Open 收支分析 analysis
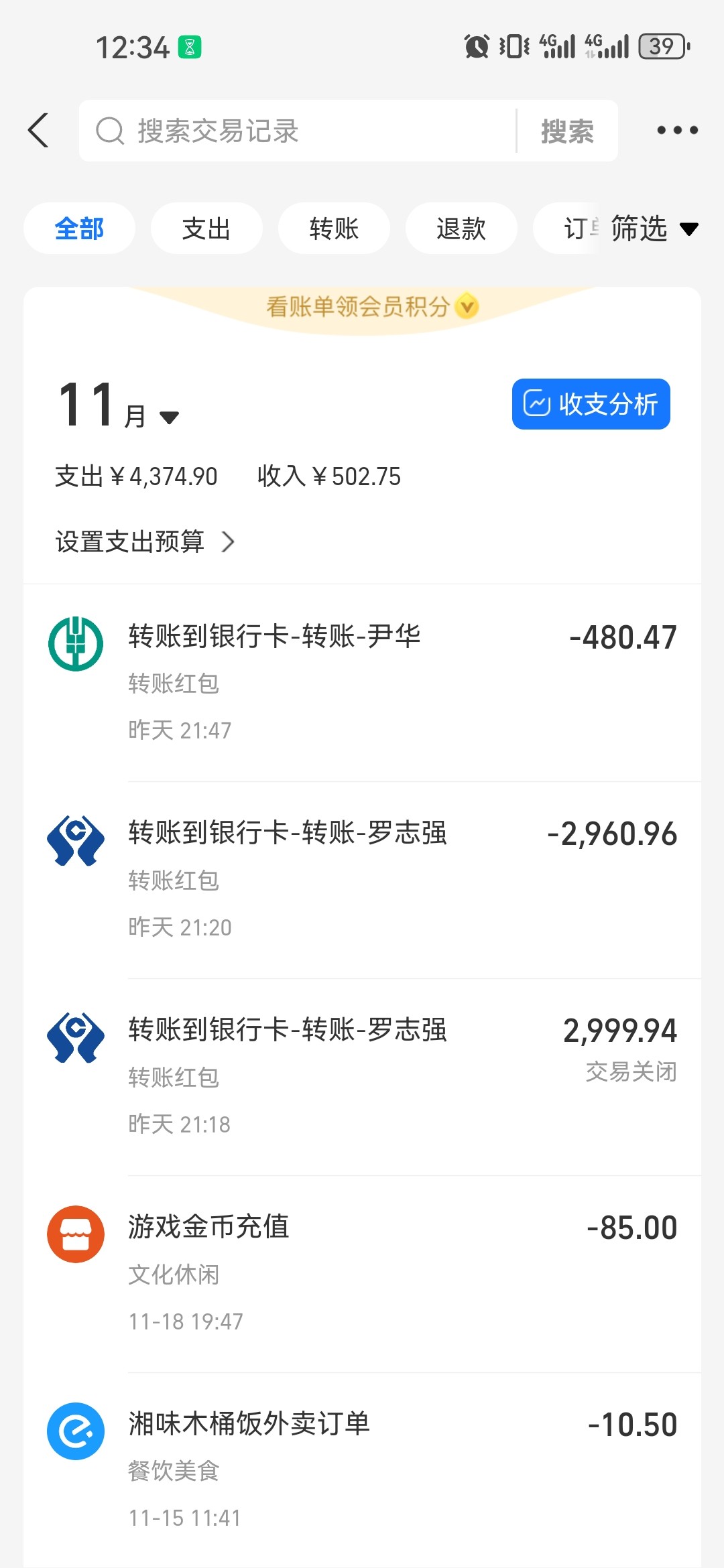 coord(591,404)
